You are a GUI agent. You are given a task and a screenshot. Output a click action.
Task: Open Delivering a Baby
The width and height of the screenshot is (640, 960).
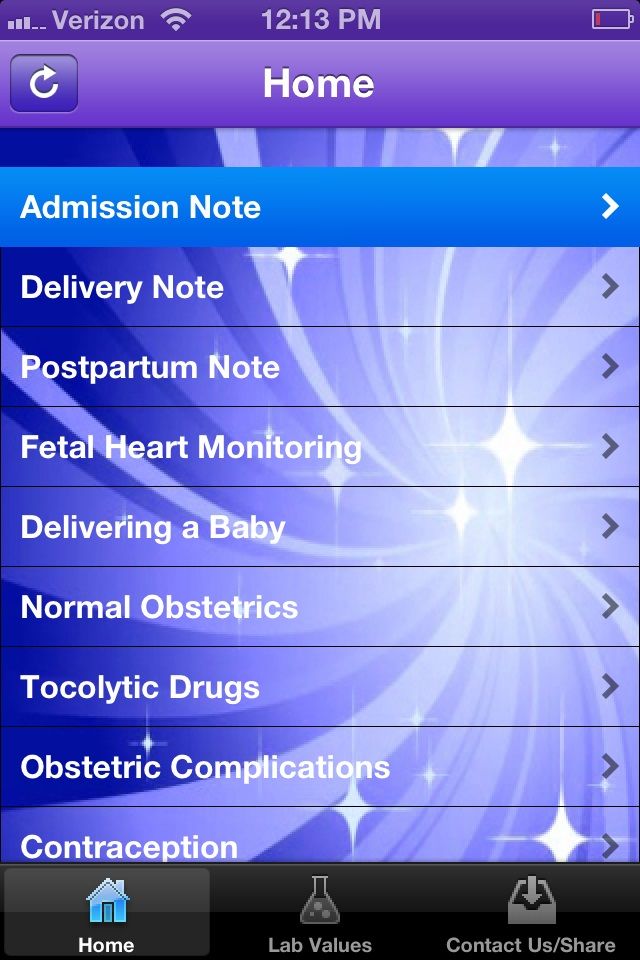(320, 527)
